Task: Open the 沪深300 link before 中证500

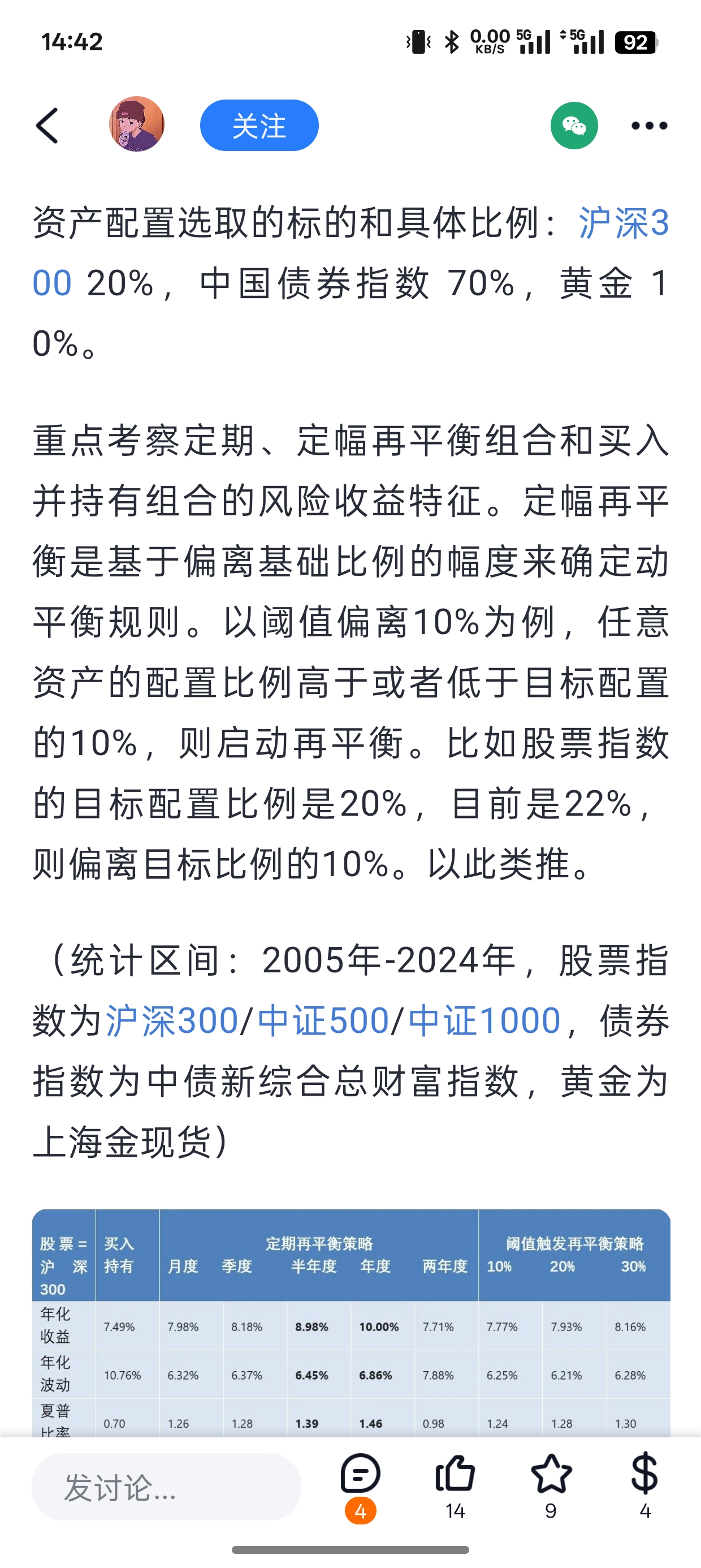Action: coord(172,1021)
